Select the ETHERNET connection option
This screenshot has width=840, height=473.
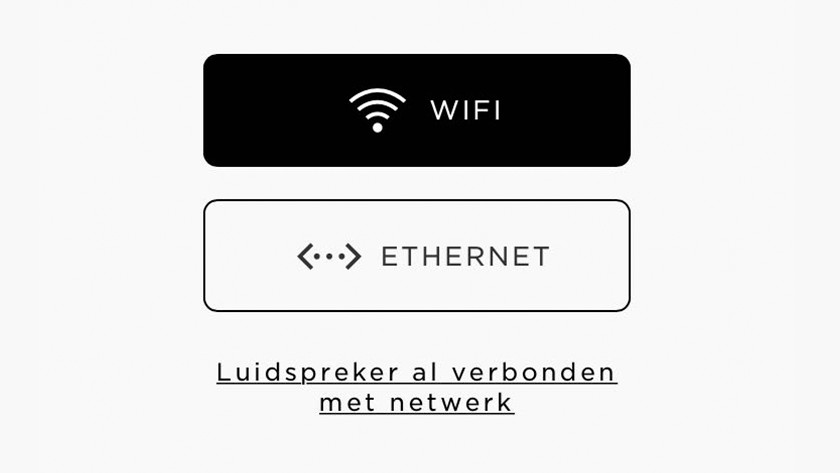pyautogui.click(x=417, y=256)
